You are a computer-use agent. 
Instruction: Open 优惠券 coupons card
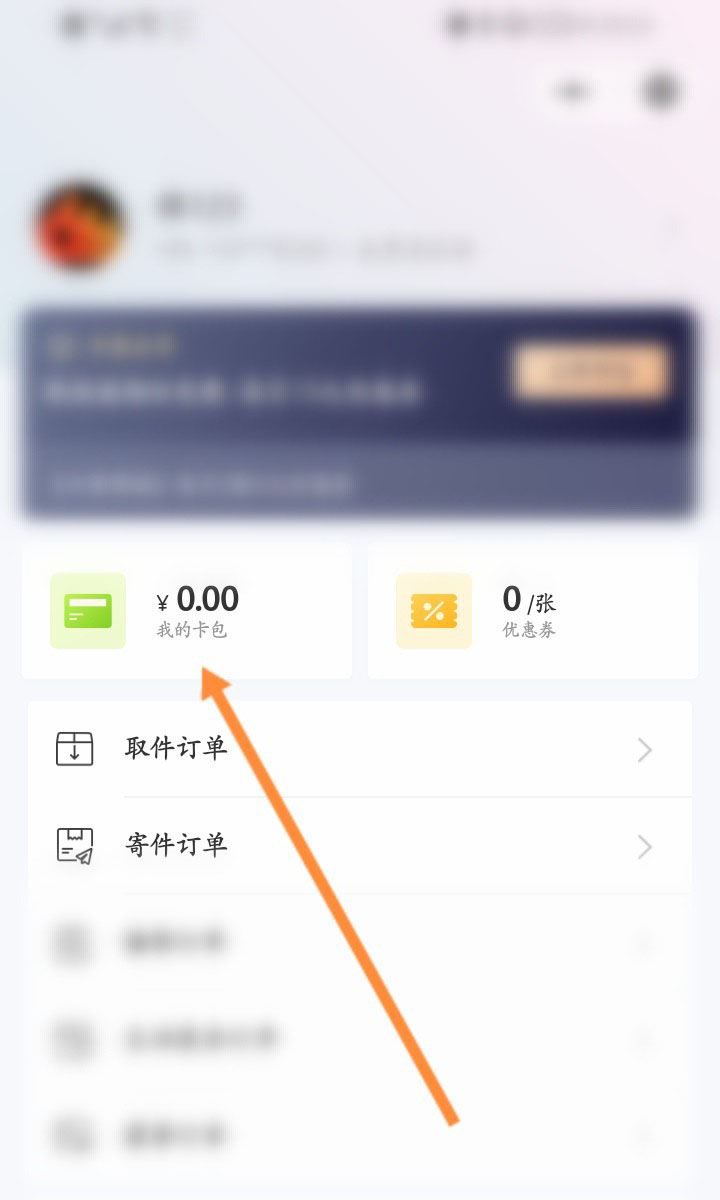[x=532, y=611]
